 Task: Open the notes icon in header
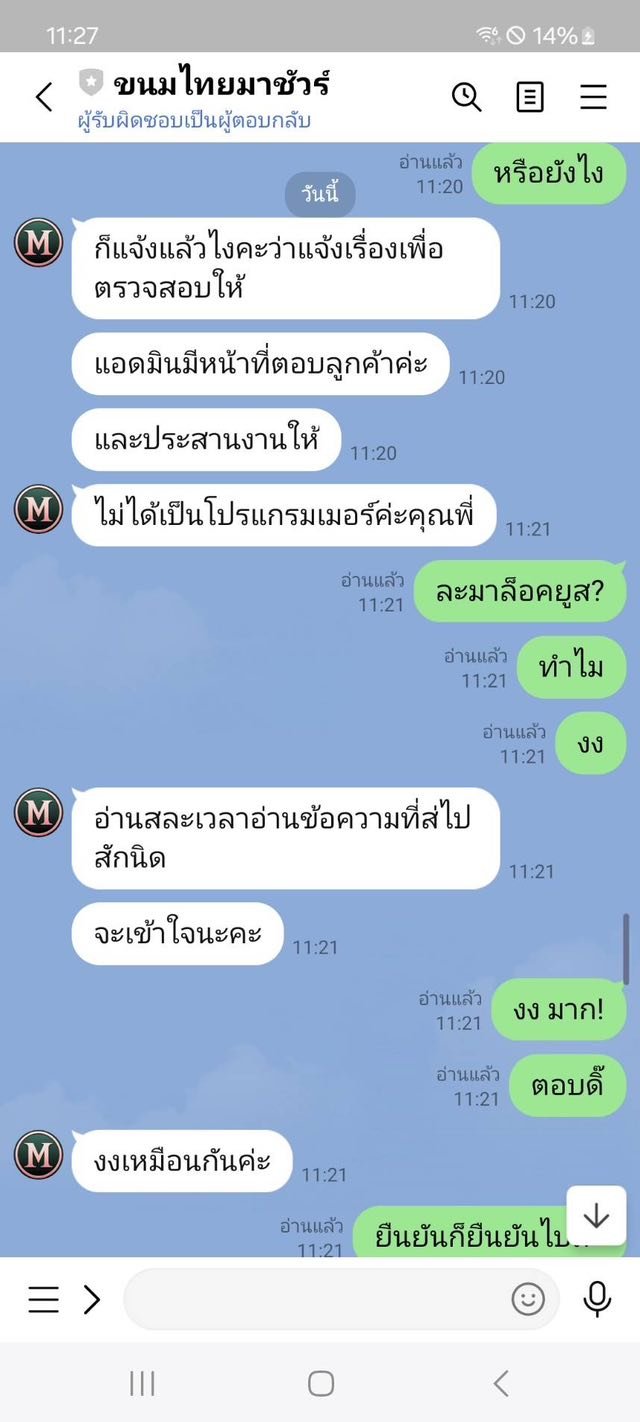pos(530,97)
